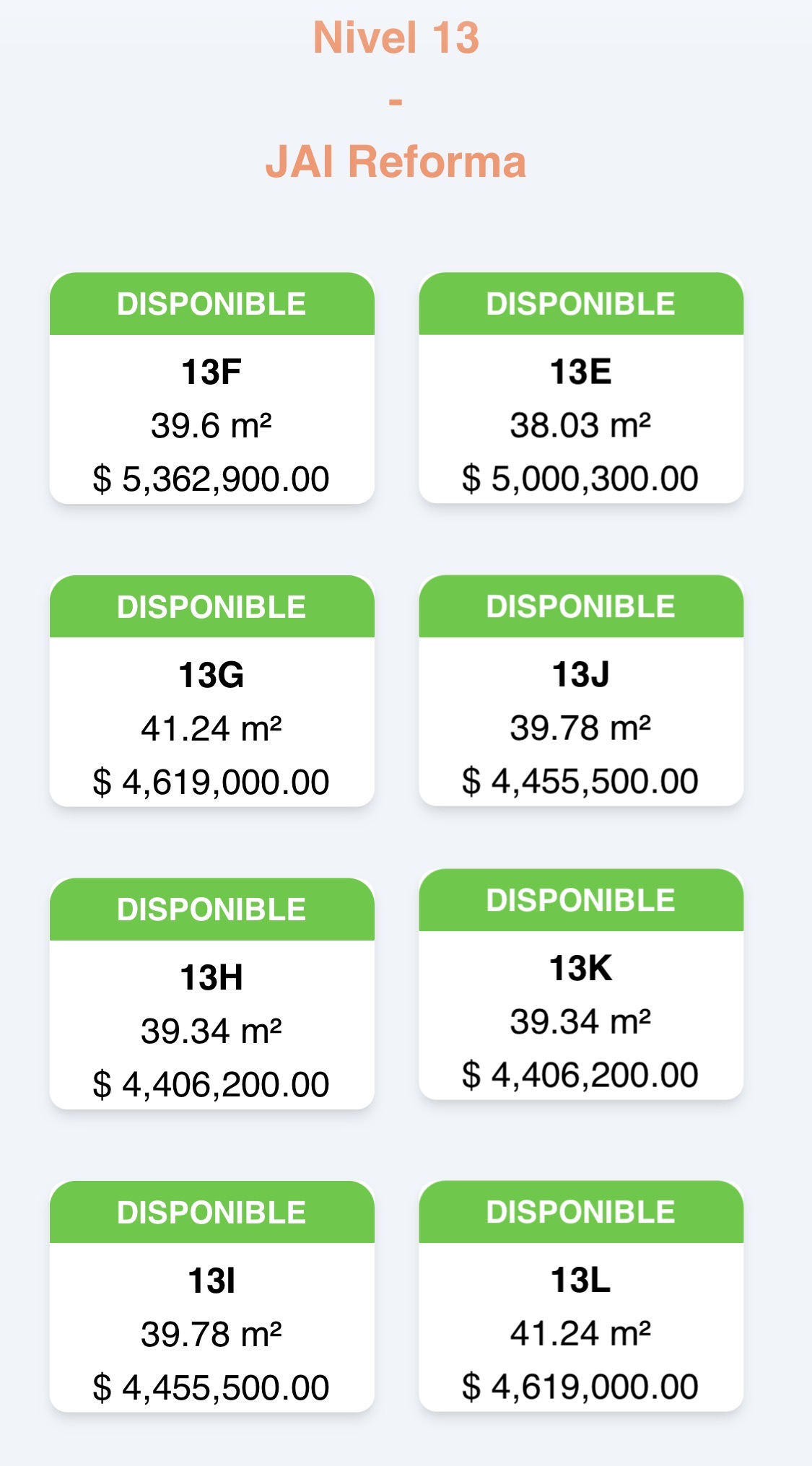The image size is (812, 1466).
Task: Select the 13E unit of 38.03 m²
Action: click(x=581, y=388)
